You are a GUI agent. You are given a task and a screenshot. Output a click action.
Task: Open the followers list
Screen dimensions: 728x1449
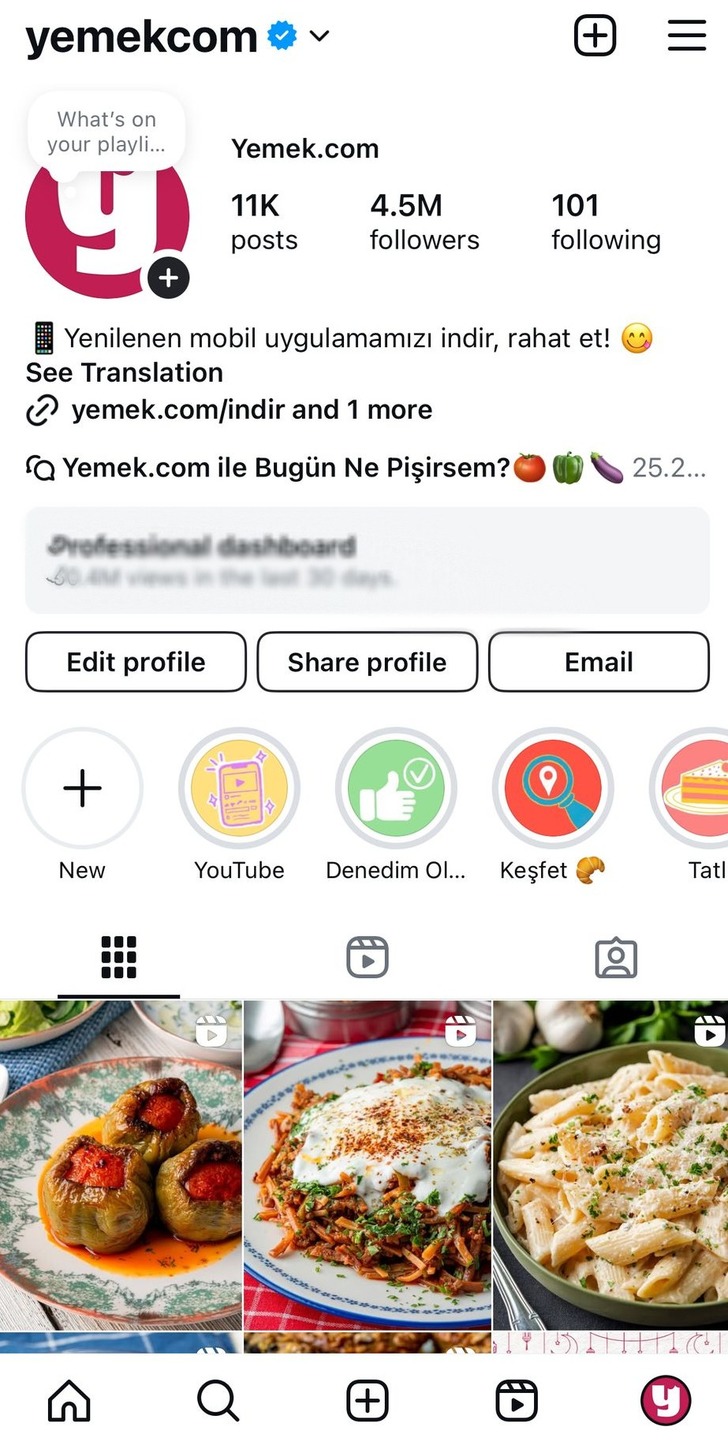424,222
